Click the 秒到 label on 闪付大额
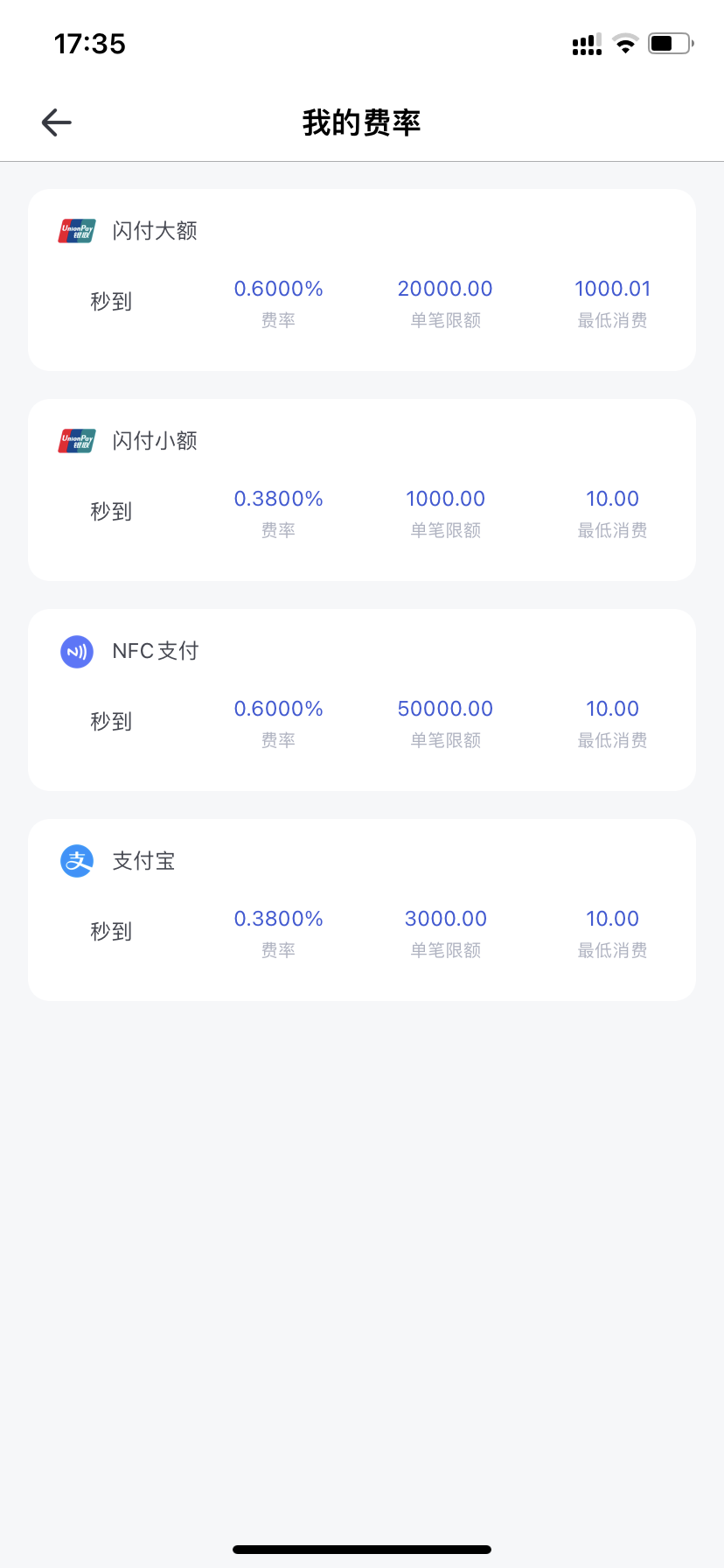The height and width of the screenshot is (1568, 724). tap(111, 301)
